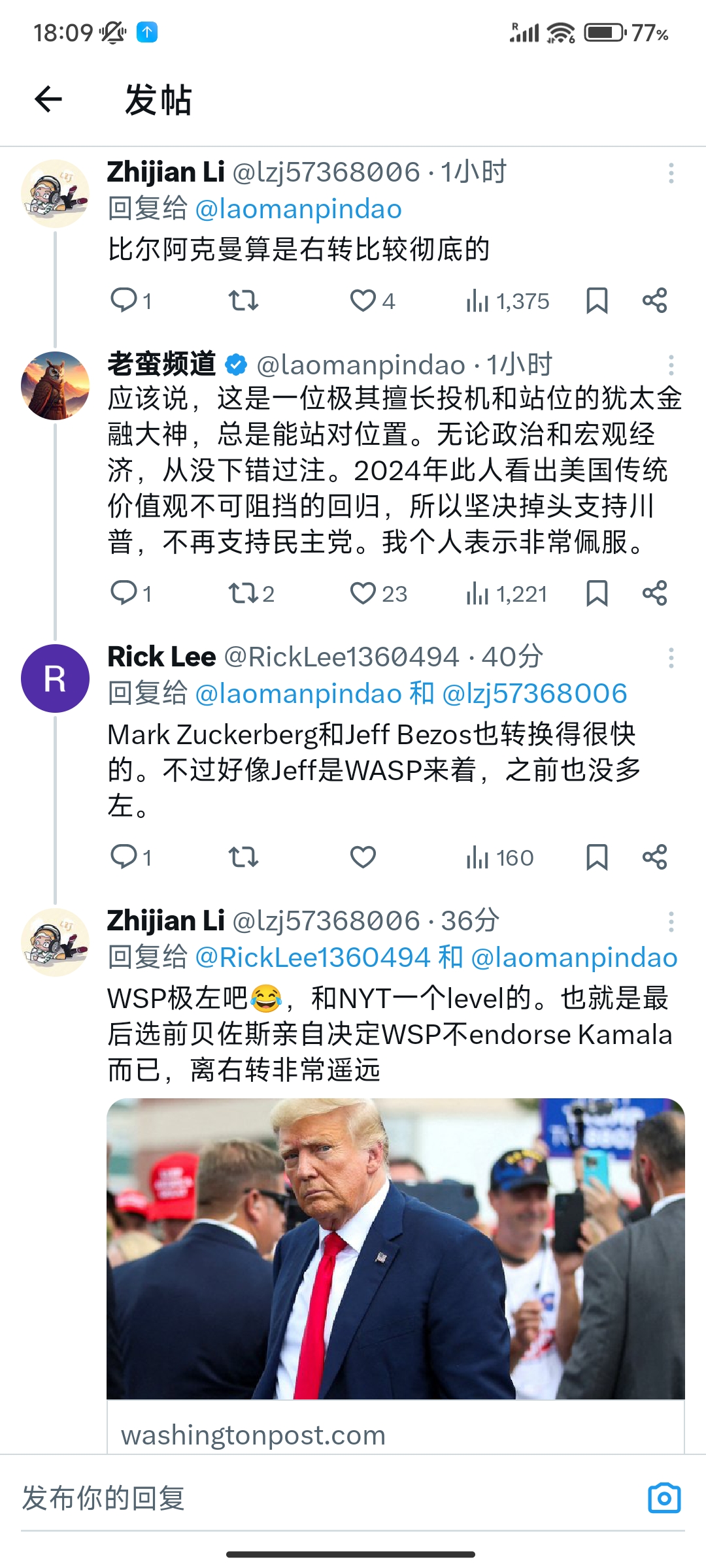Share Zhijian Li's 比尔阿克曼 post

click(x=654, y=301)
